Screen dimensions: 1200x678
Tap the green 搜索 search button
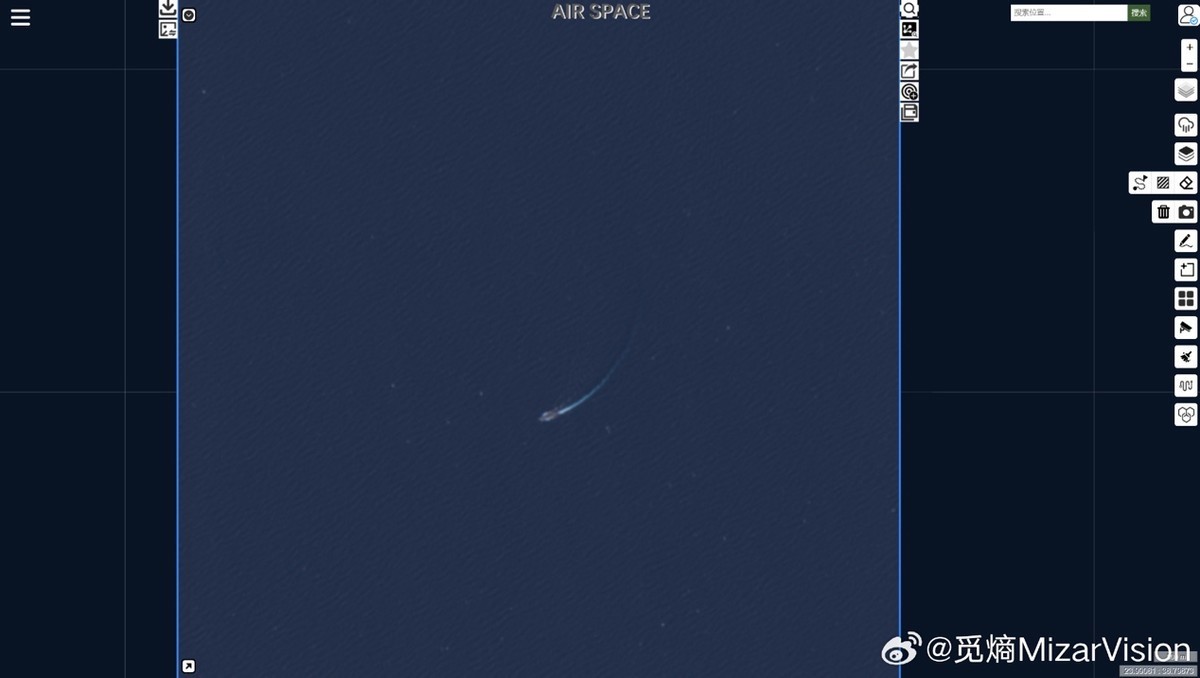(x=1139, y=13)
